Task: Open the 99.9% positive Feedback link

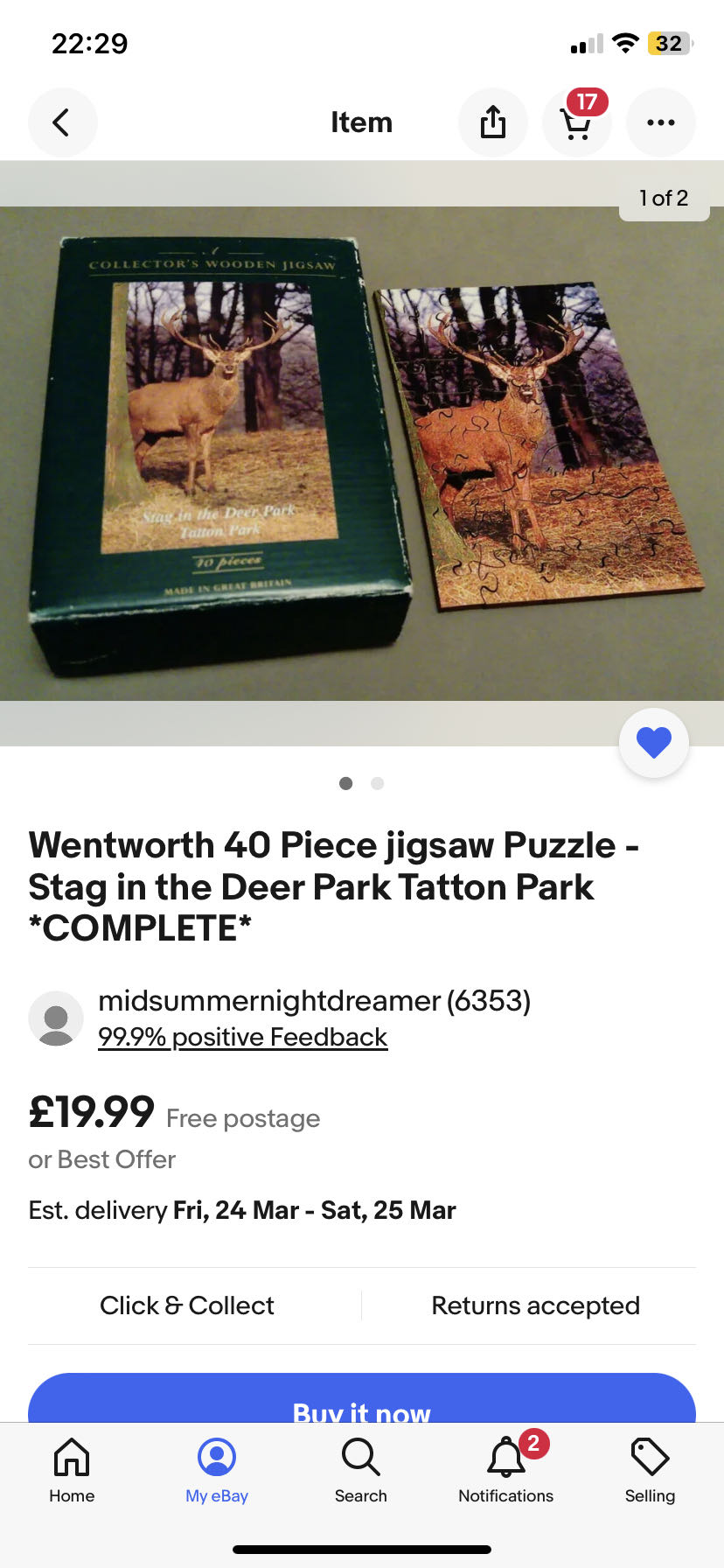Action: (242, 1037)
